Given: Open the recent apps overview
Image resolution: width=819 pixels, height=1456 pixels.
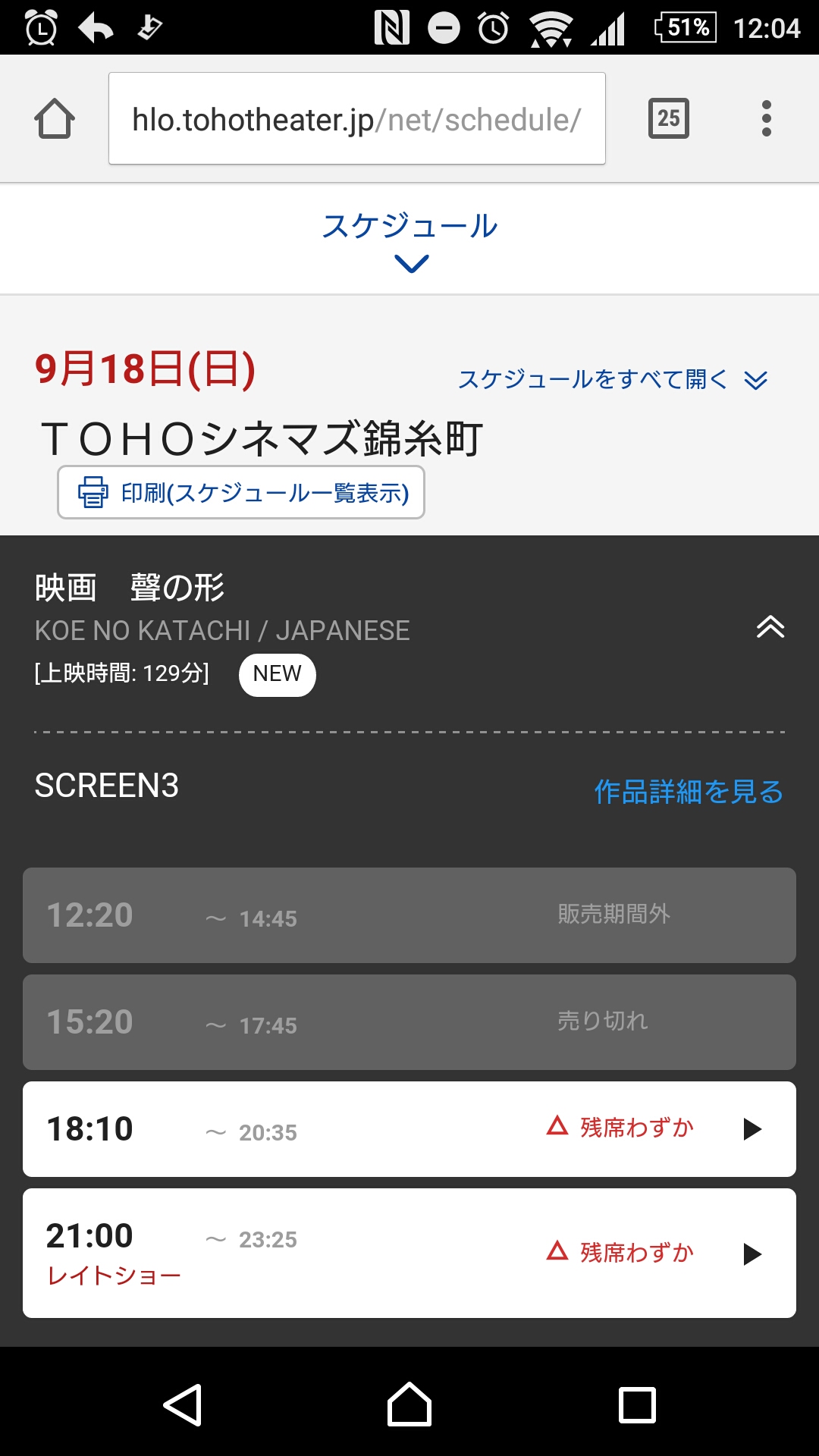Looking at the screenshot, I should tap(637, 1405).
